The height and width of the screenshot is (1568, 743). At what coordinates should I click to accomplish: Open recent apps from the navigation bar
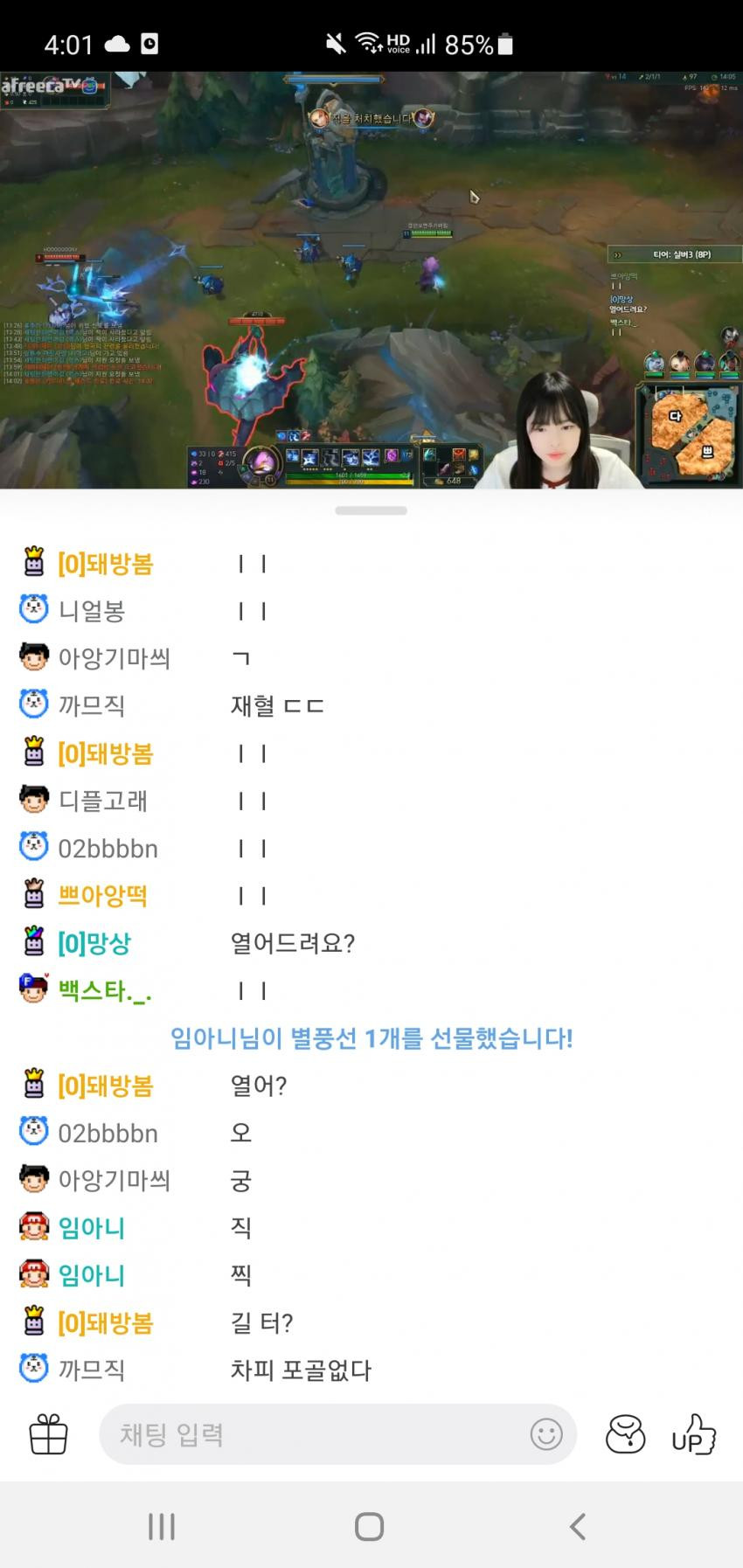162,1526
